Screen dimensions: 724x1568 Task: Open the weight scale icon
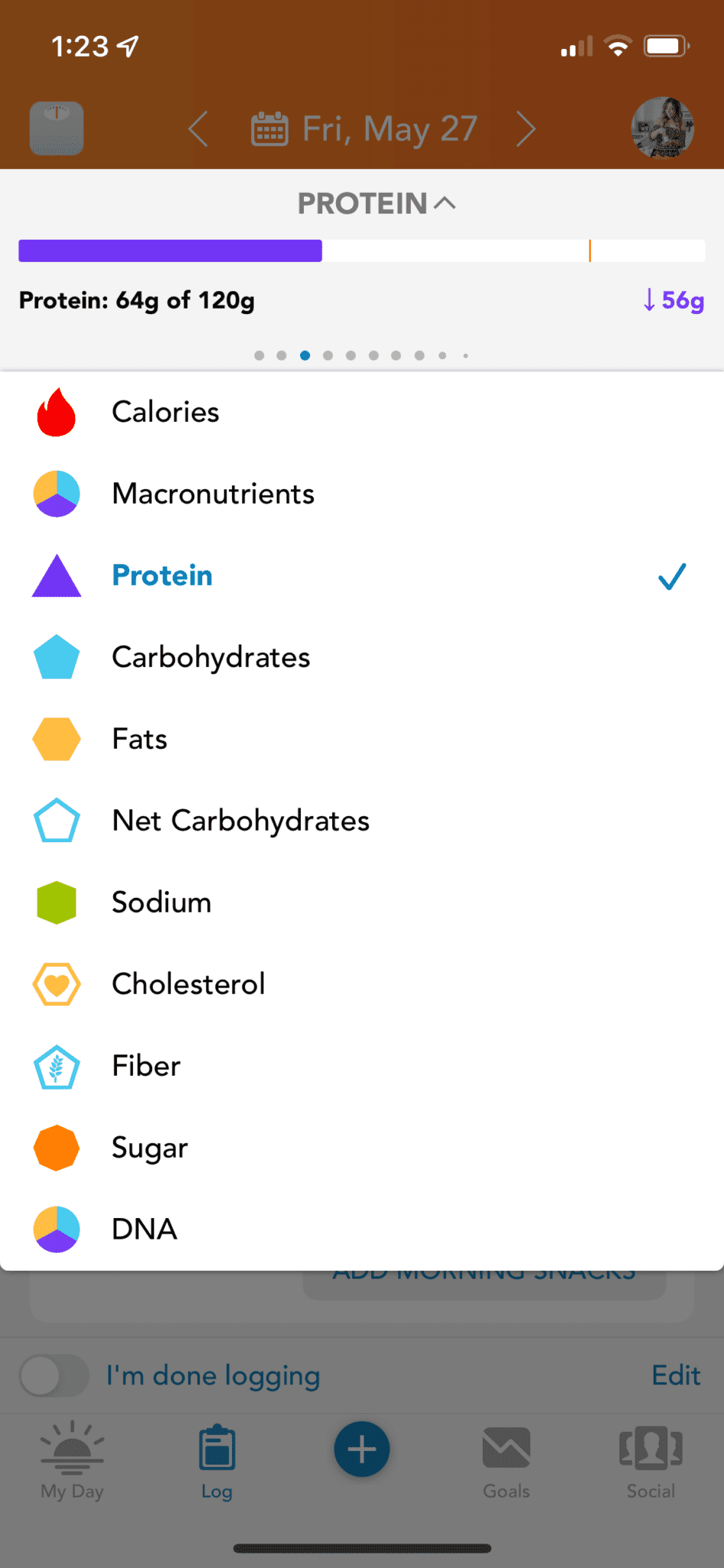click(x=57, y=129)
